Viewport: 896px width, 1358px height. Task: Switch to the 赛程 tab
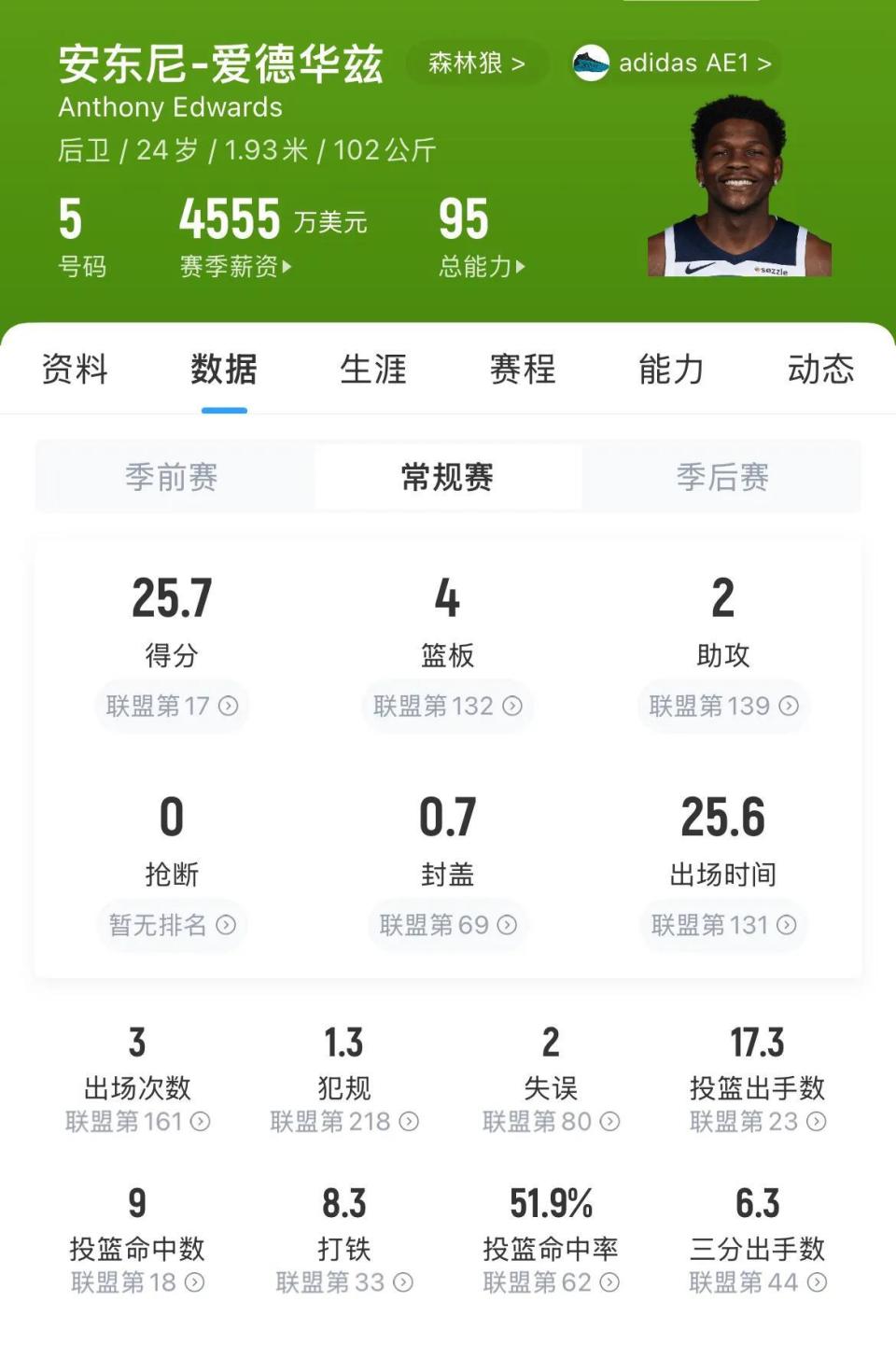(x=523, y=370)
